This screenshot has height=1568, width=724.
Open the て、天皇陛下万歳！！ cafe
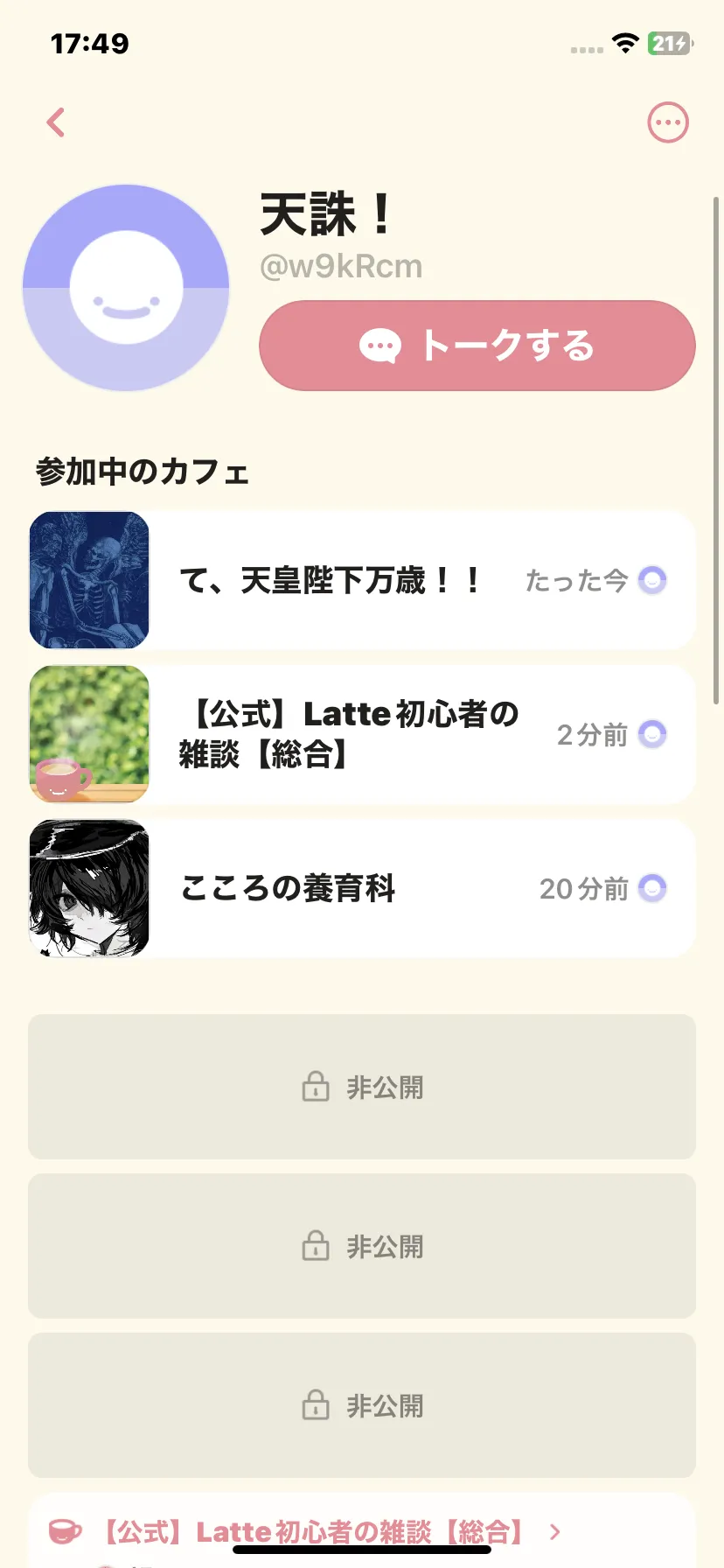tap(362, 580)
